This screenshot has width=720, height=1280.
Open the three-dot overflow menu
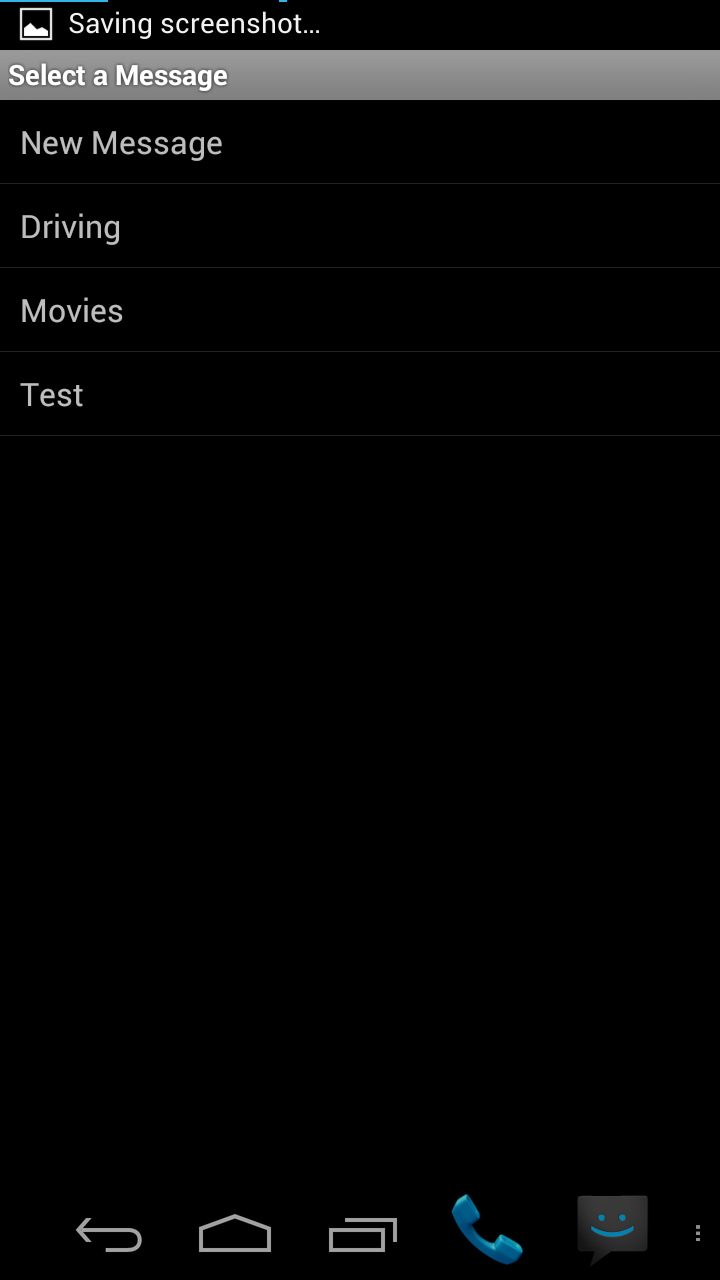(697, 1234)
